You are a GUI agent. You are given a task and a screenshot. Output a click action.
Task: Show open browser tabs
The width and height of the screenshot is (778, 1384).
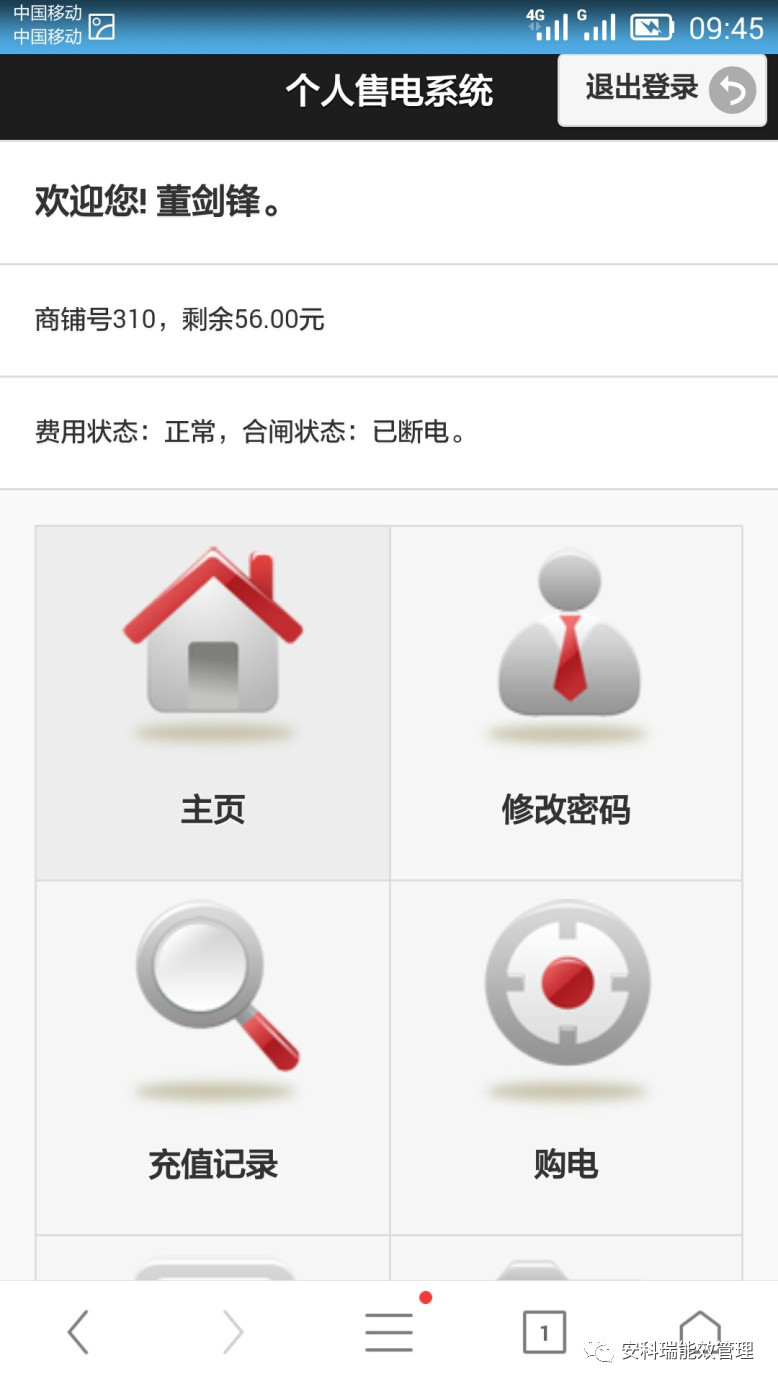(x=544, y=1332)
